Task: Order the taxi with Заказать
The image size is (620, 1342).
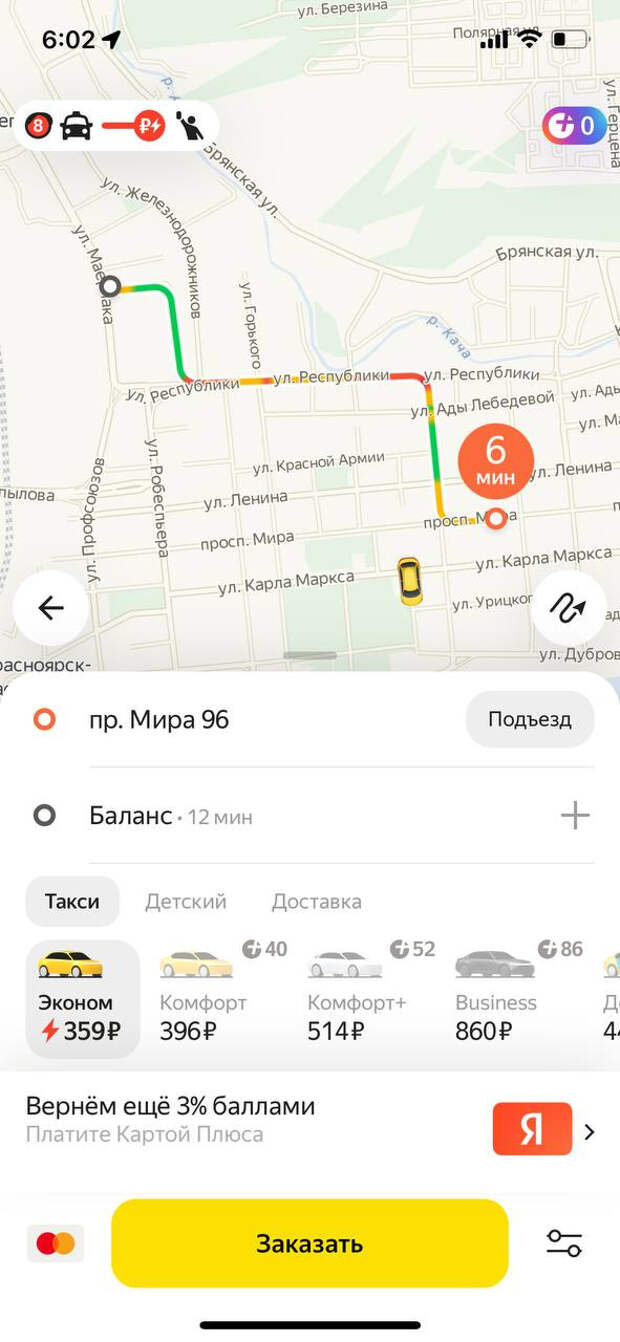Action: [x=309, y=1243]
